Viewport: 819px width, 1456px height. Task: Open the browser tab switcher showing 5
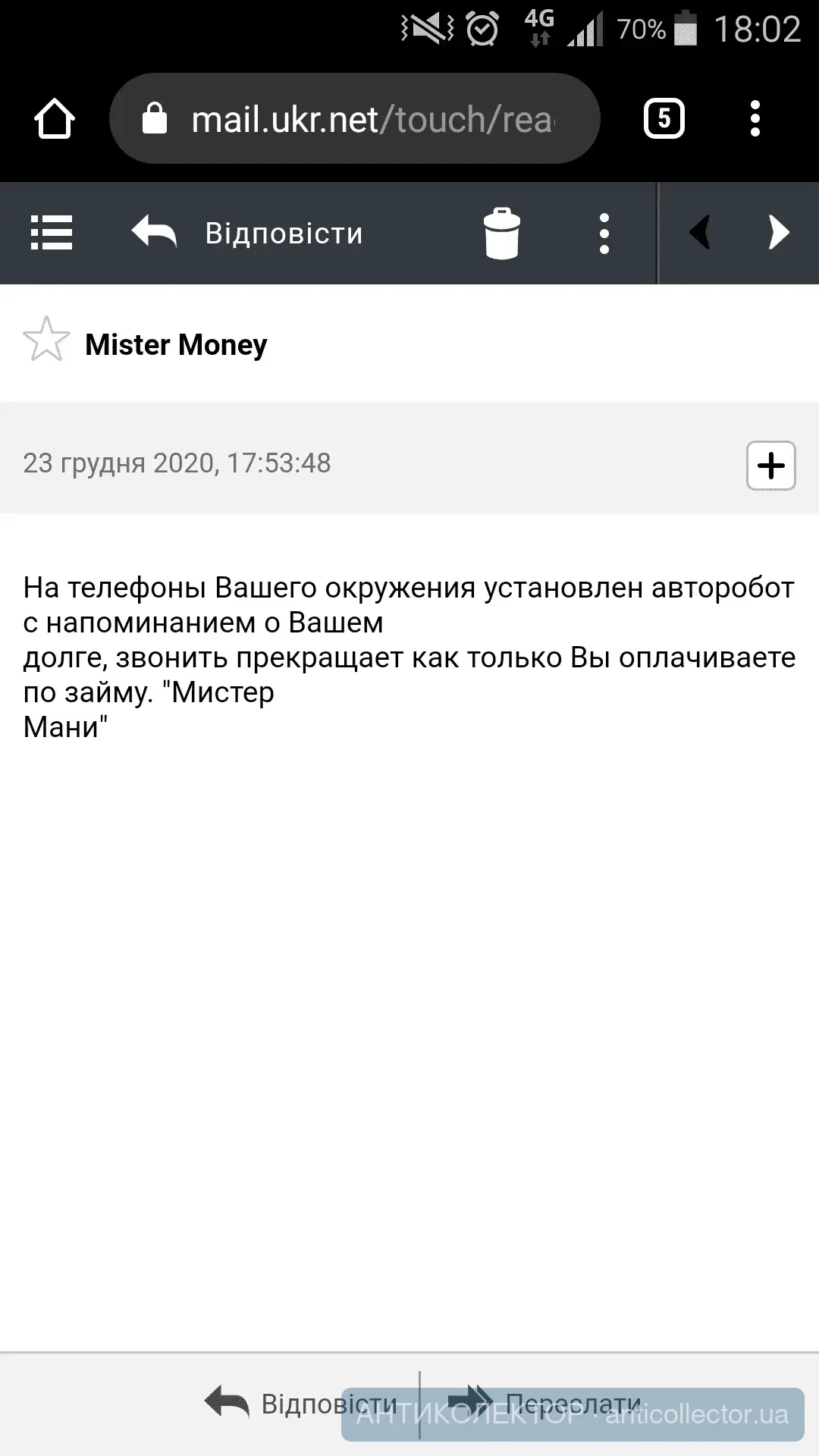point(664,118)
